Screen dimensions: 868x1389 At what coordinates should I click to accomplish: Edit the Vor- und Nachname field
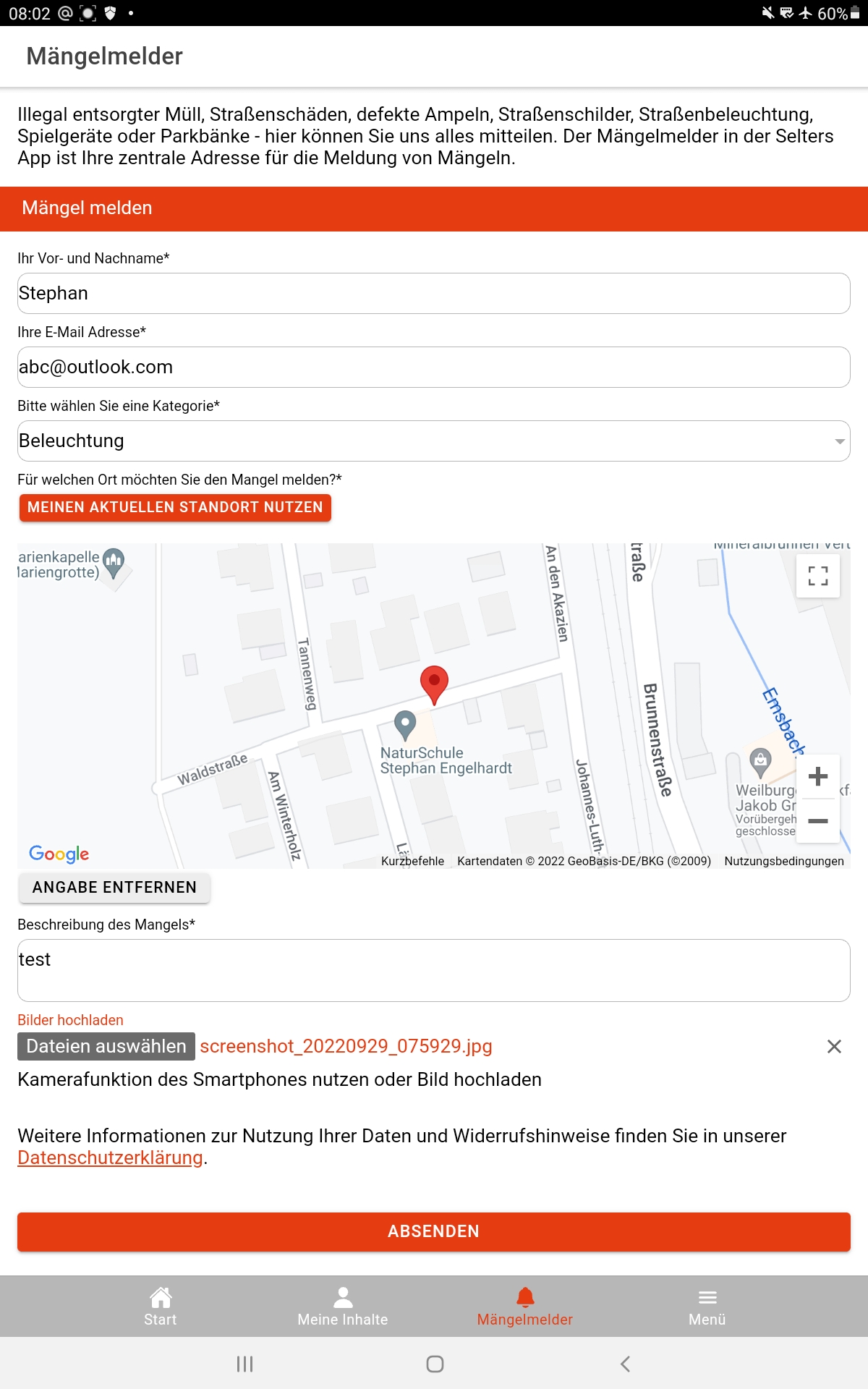[x=434, y=293]
